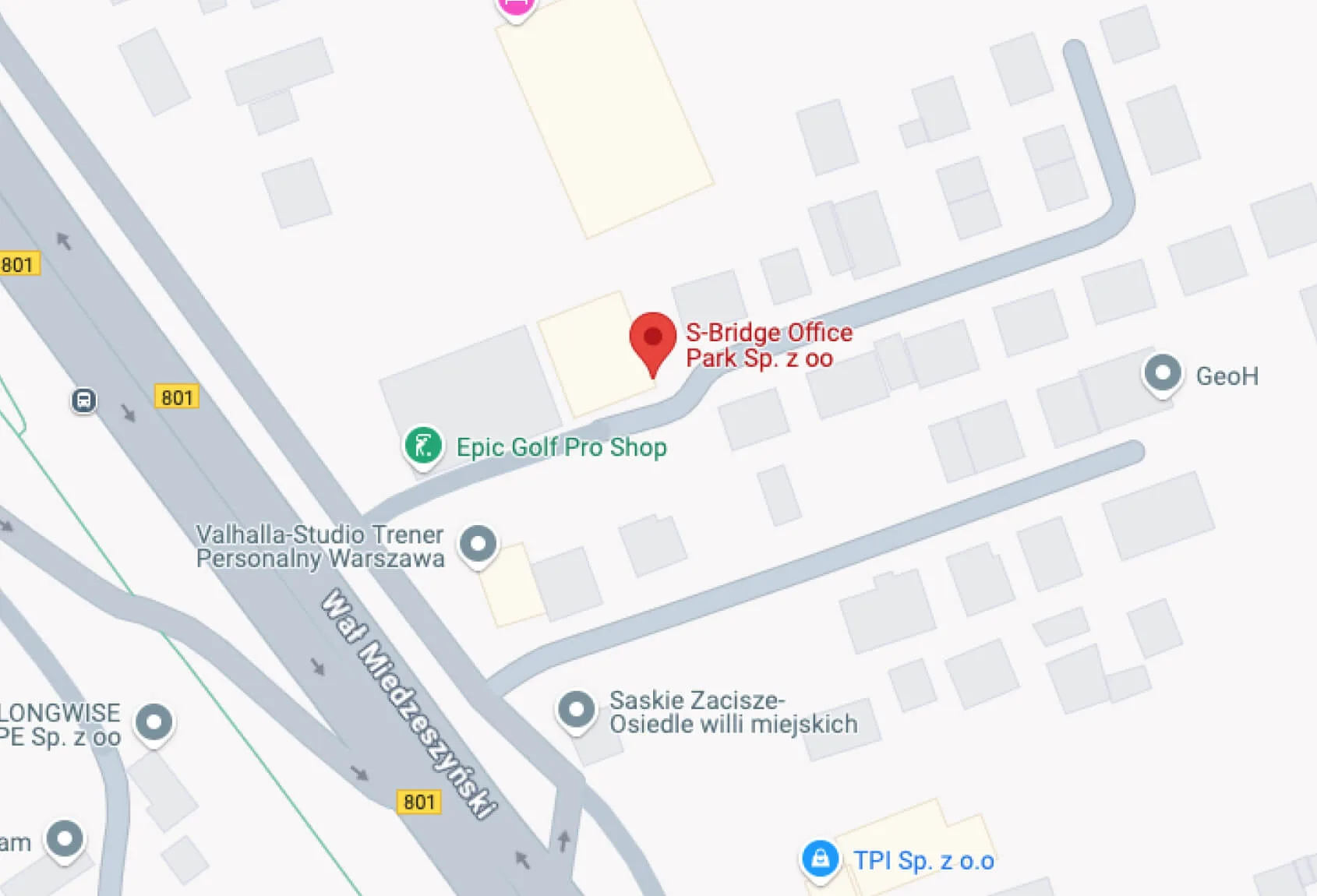Select the Valhalla-Studio Trener Personalny Warszawa marker
The width and height of the screenshot is (1317, 896).
coord(478,543)
